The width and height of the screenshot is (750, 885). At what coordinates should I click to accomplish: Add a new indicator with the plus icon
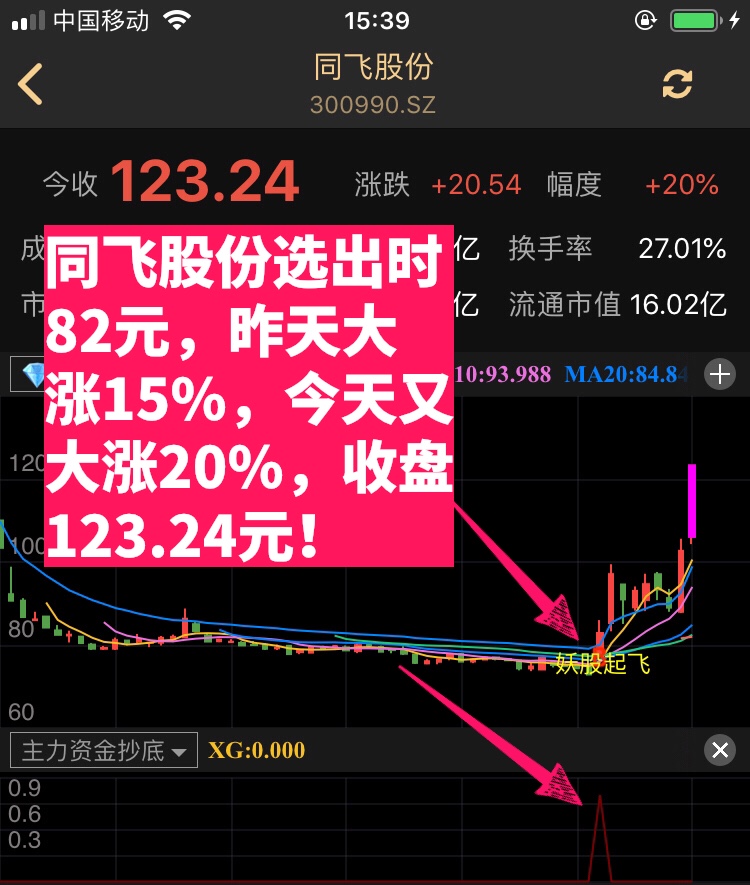tap(720, 375)
